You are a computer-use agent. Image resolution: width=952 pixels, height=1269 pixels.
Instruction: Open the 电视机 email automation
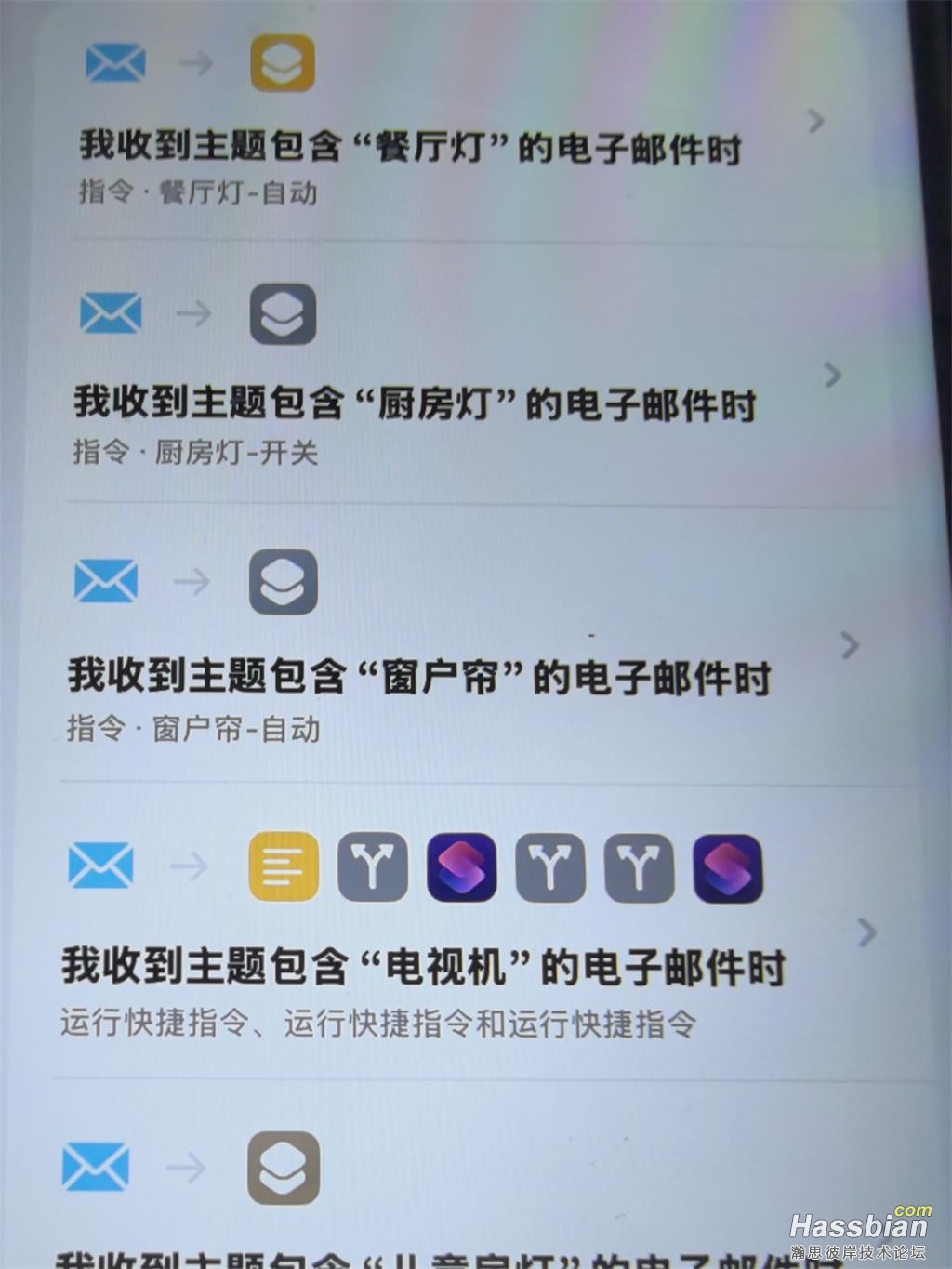423,967
